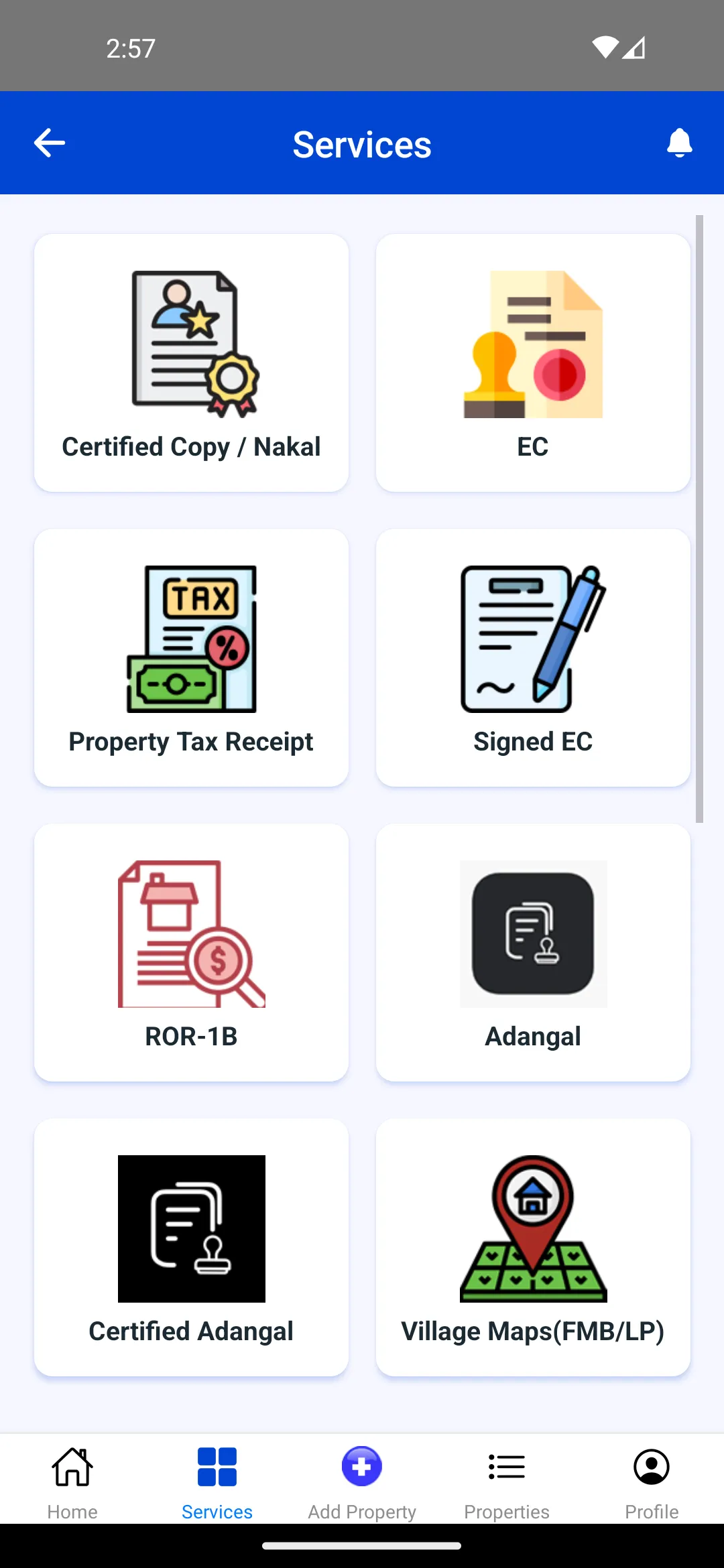
Task: View Village Maps(FMB/LP)
Action: point(533,1247)
